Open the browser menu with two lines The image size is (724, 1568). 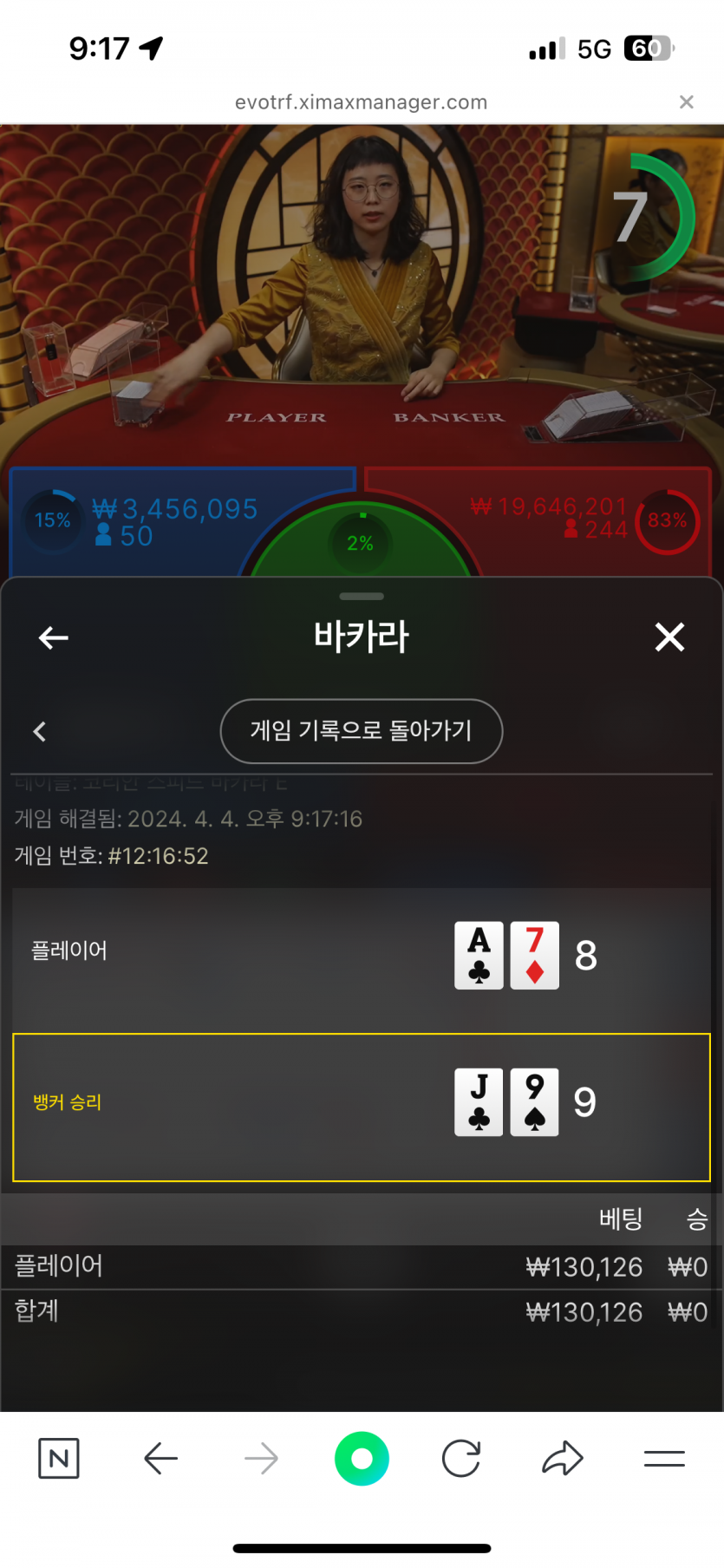point(664,1458)
